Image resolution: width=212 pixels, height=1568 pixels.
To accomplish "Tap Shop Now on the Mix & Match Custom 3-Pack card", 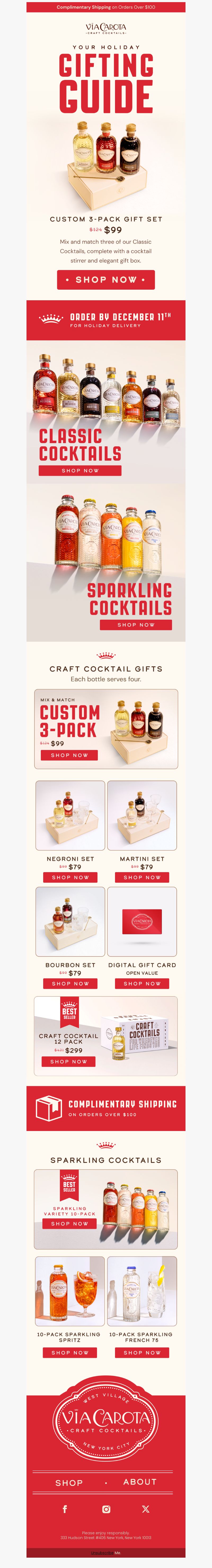I will tap(69, 755).
